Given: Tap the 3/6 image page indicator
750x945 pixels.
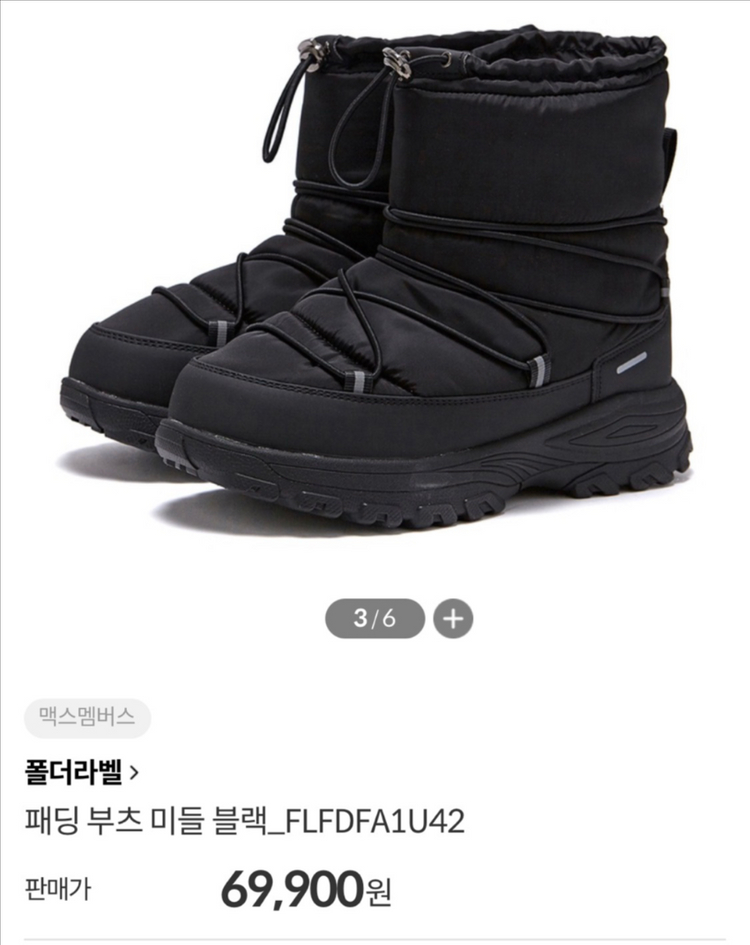Looking at the screenshot, I should coord(375,618).
